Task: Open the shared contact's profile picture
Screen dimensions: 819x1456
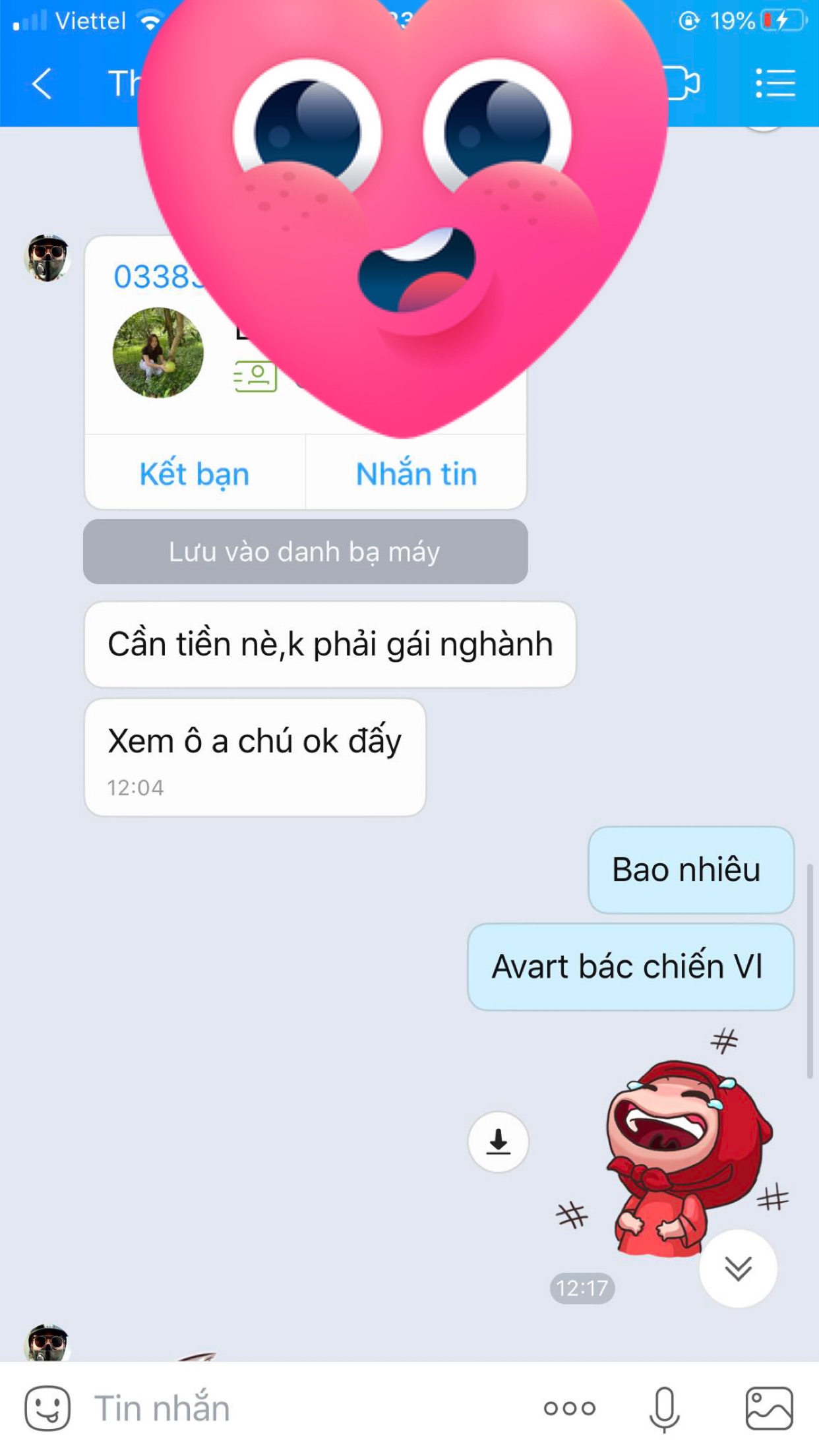Action: tap(158, 353)
